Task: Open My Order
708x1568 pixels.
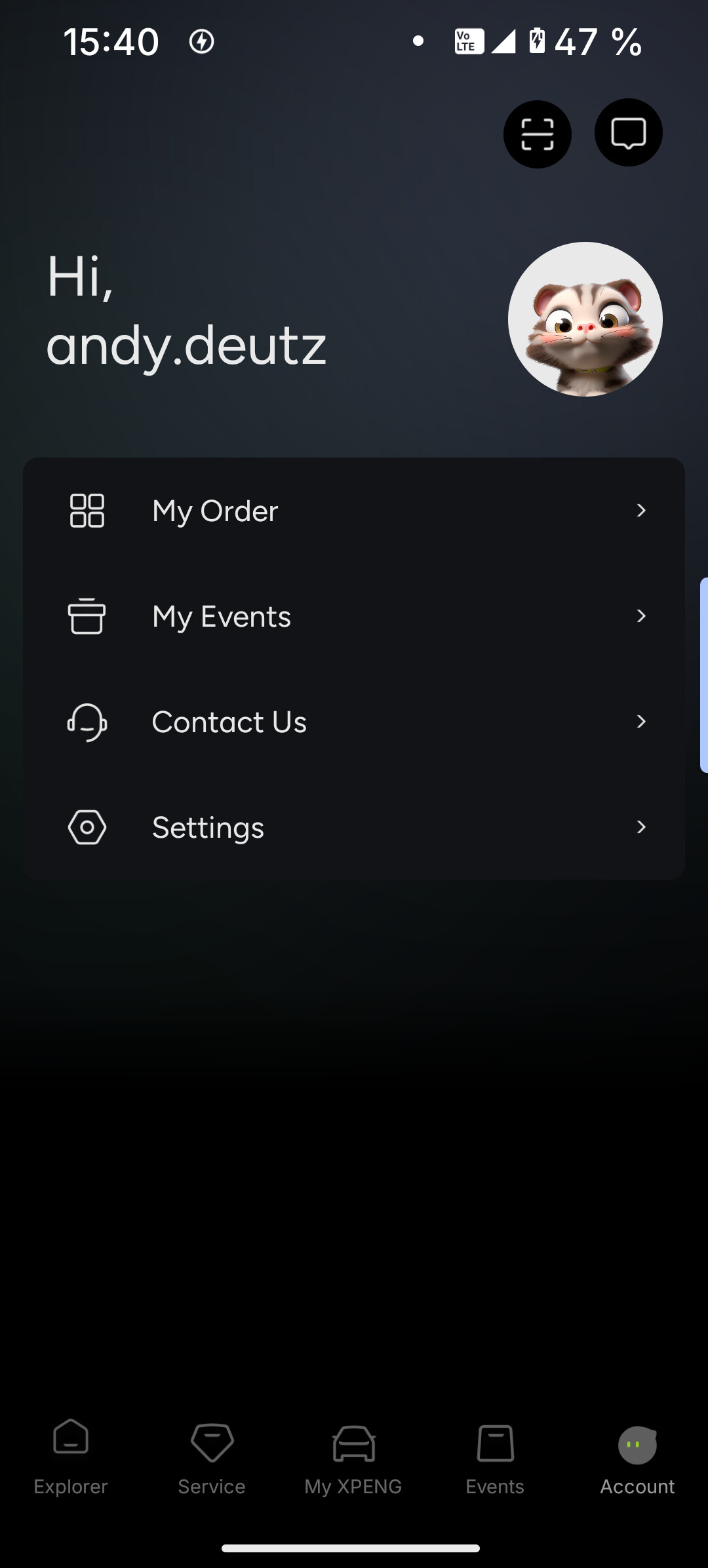Action: (354, 511)
